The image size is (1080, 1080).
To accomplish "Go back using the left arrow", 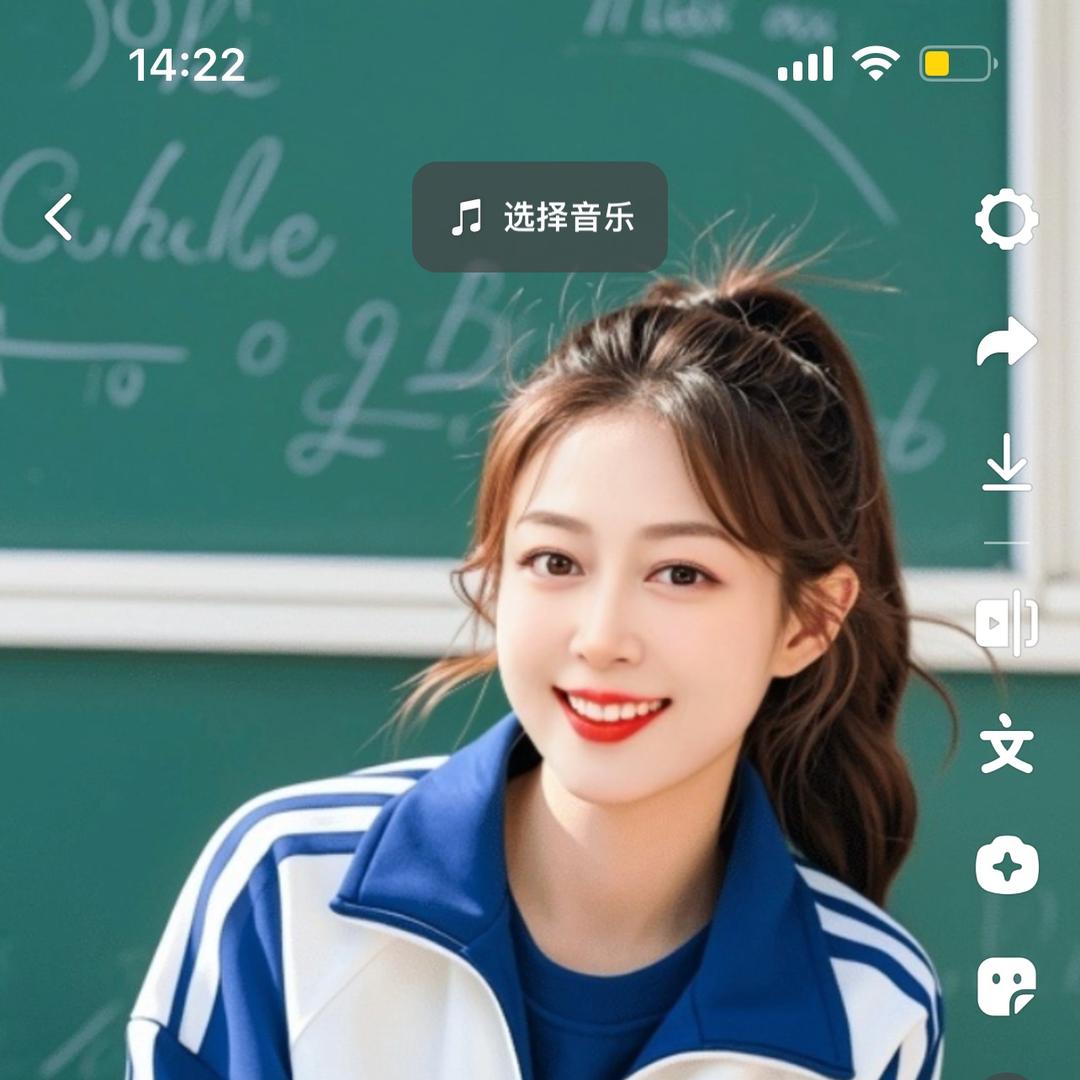I will (59, 217).
